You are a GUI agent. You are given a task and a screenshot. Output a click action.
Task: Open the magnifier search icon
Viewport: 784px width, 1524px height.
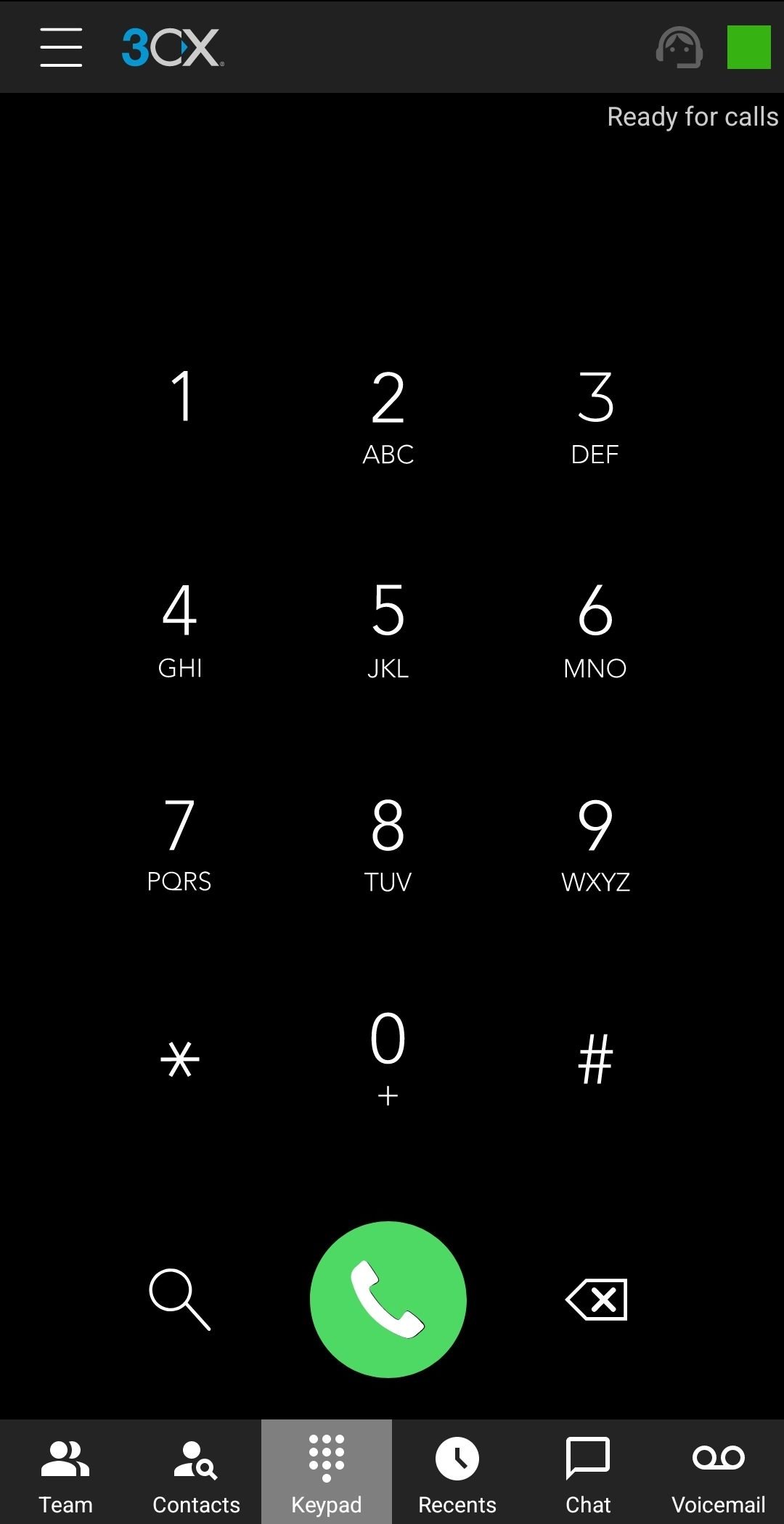[x=179, y=1299]
